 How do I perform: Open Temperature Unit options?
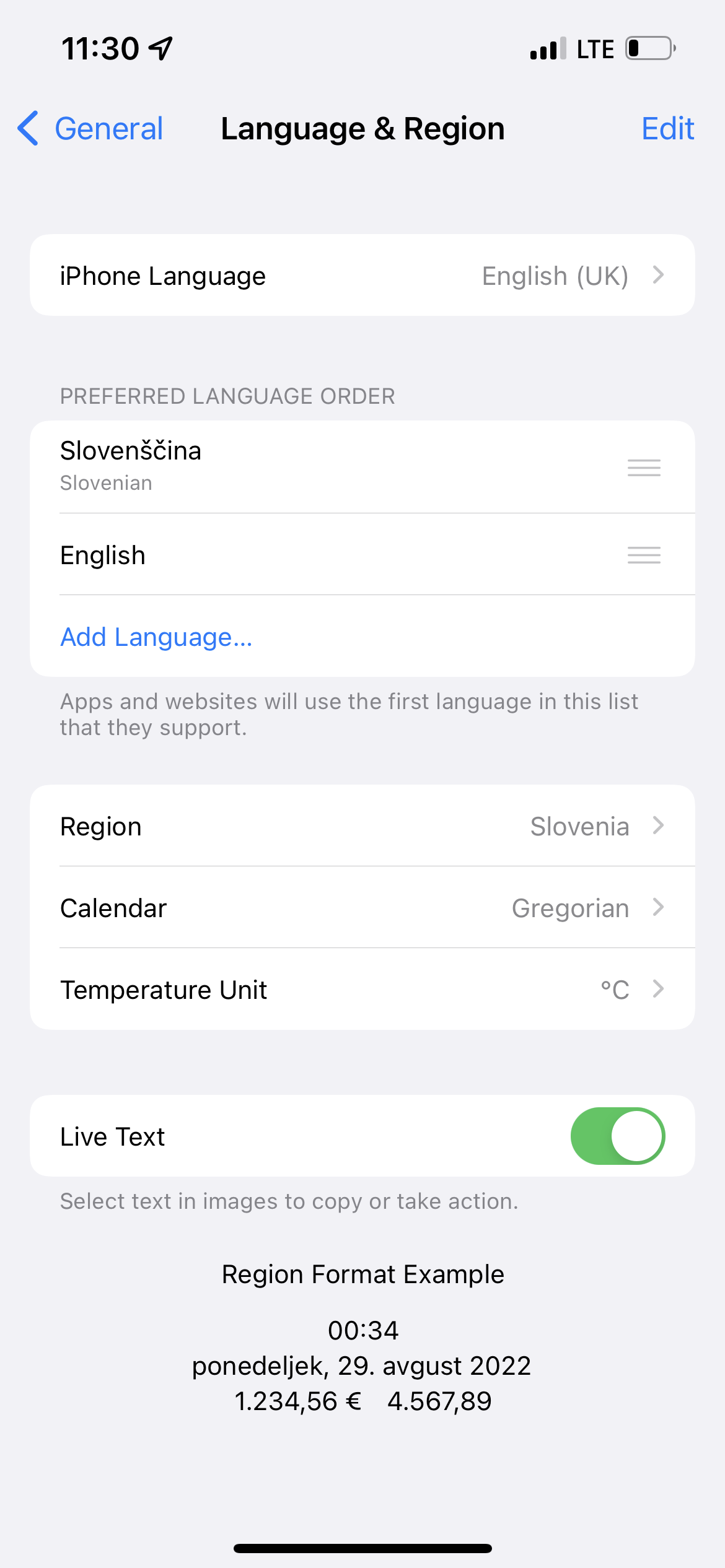point(362,990)
